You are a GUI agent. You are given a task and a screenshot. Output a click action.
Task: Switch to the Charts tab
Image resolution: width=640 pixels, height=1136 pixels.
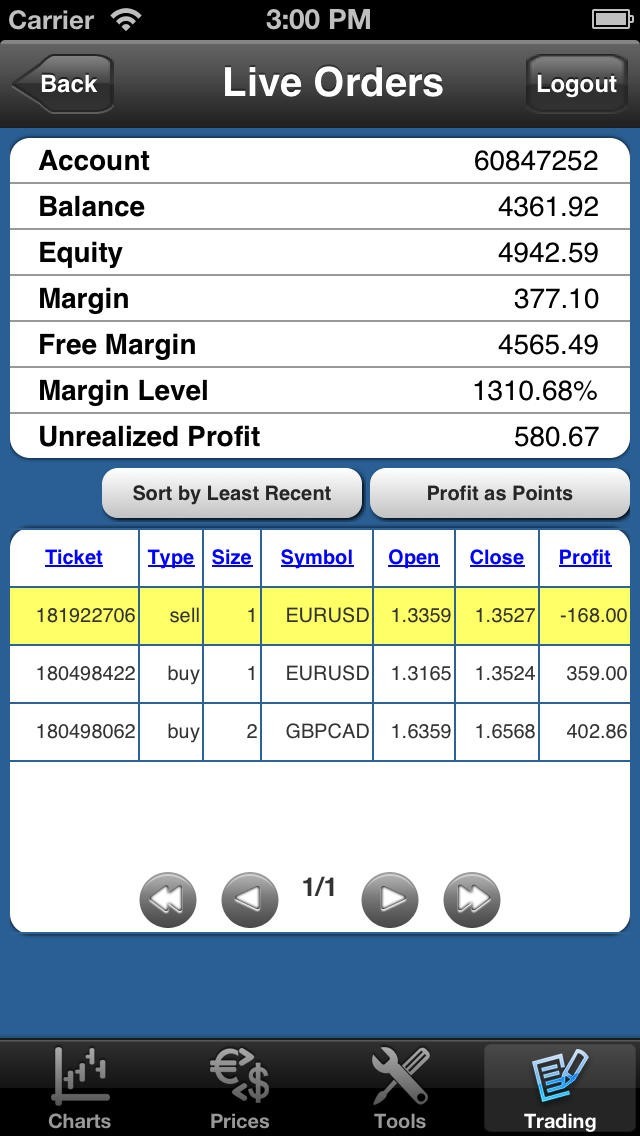pos(80,1088)
